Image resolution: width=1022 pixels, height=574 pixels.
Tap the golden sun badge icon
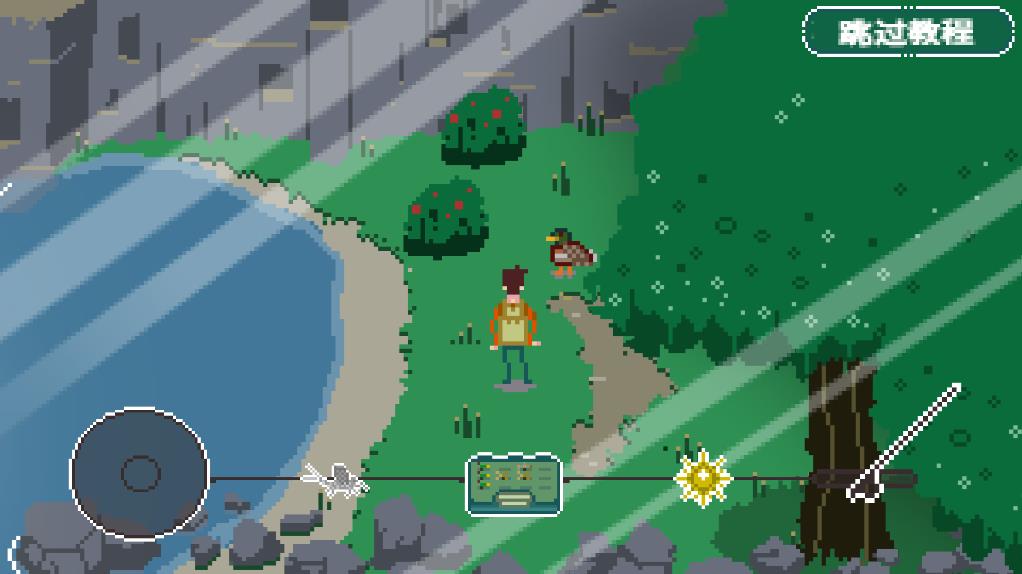click(703, 477)
